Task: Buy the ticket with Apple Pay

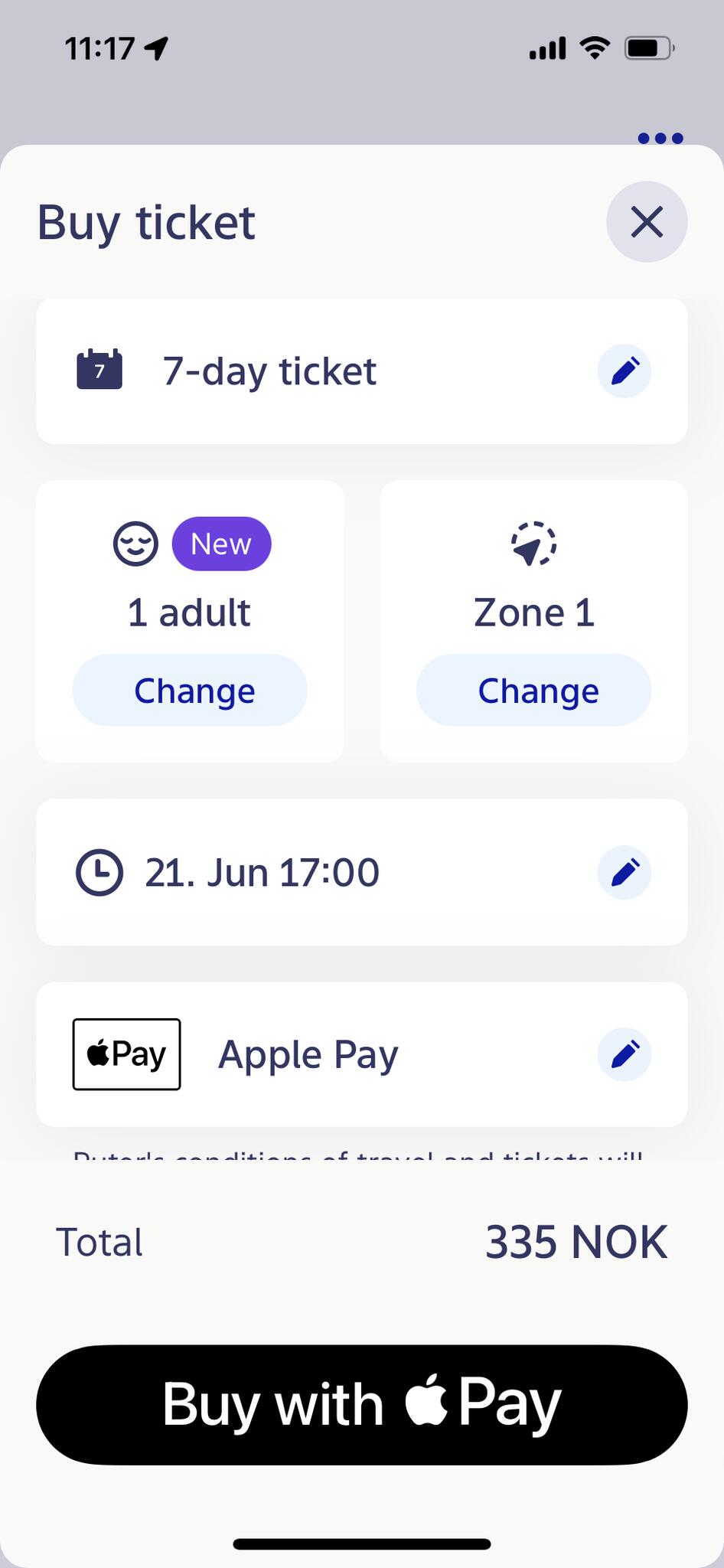Action: [x=362, y=1405]
